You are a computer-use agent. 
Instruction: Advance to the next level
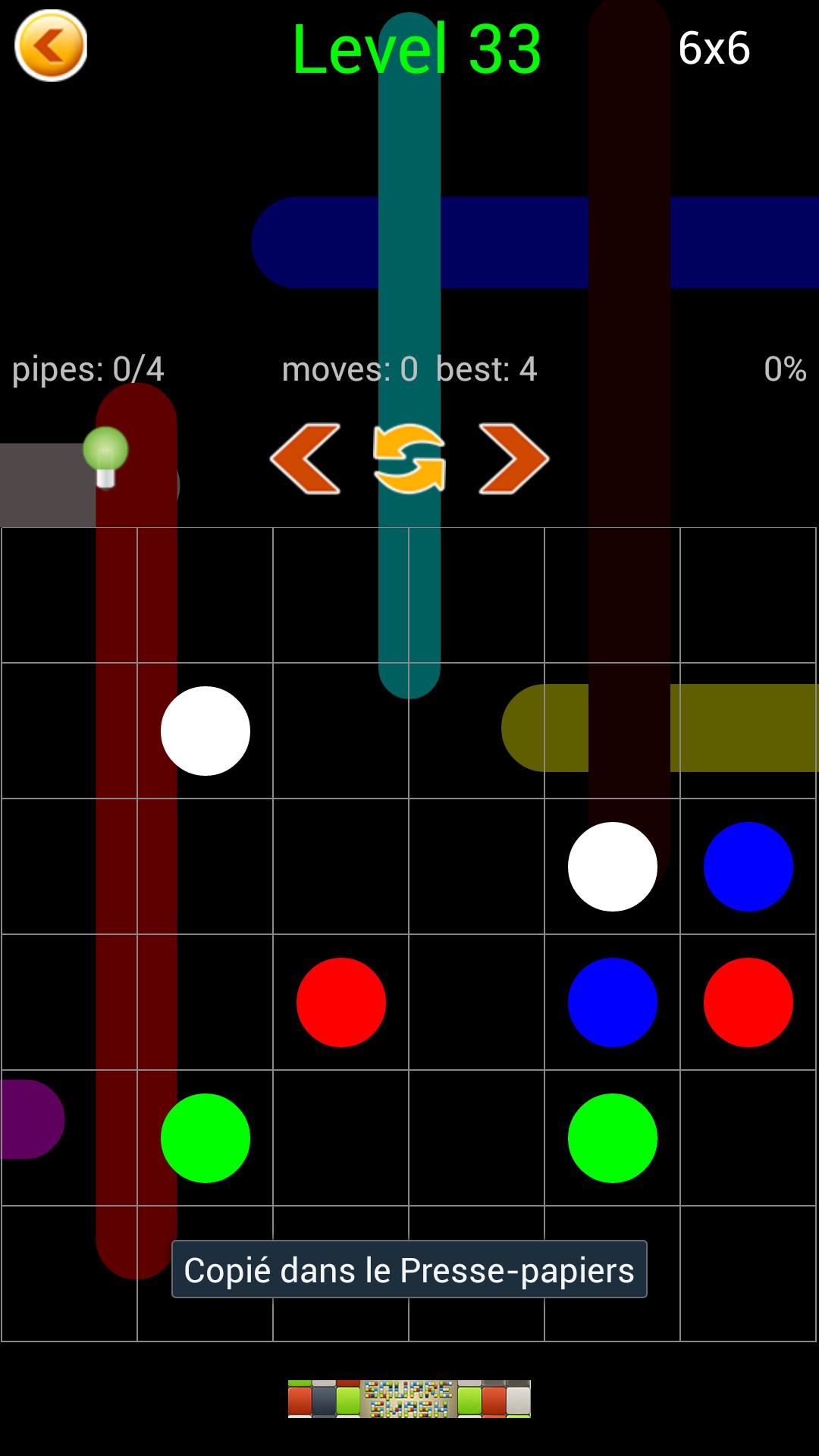coord(513,459)
